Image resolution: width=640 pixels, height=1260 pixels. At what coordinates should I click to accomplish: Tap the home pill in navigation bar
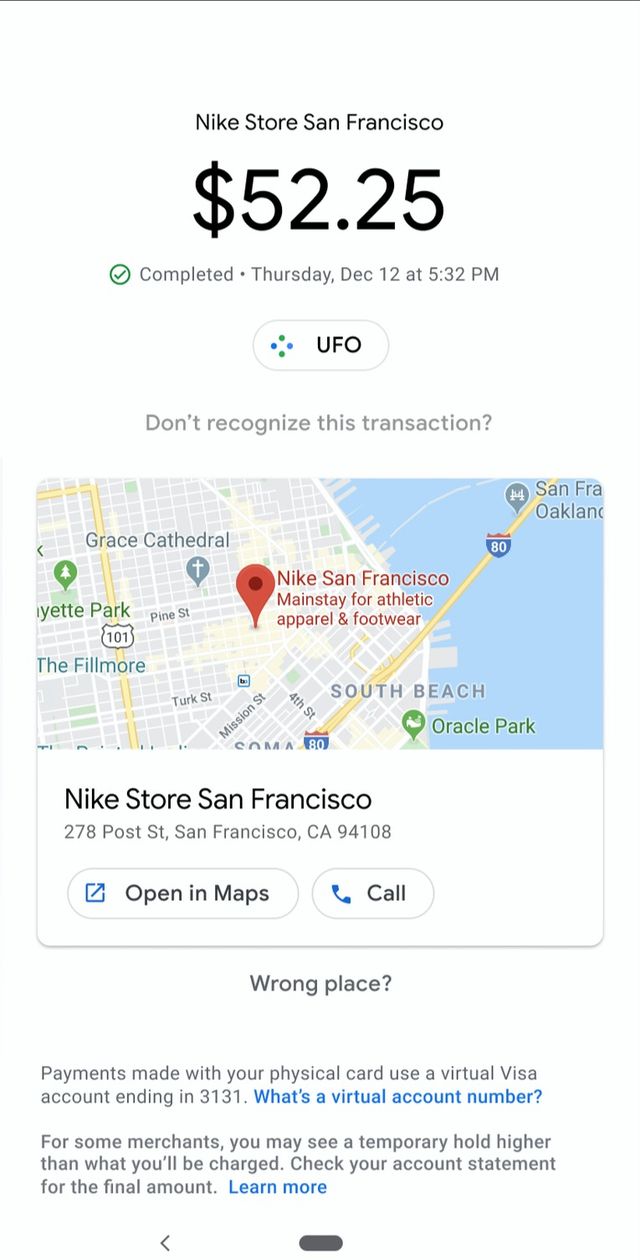[320, 1242]
